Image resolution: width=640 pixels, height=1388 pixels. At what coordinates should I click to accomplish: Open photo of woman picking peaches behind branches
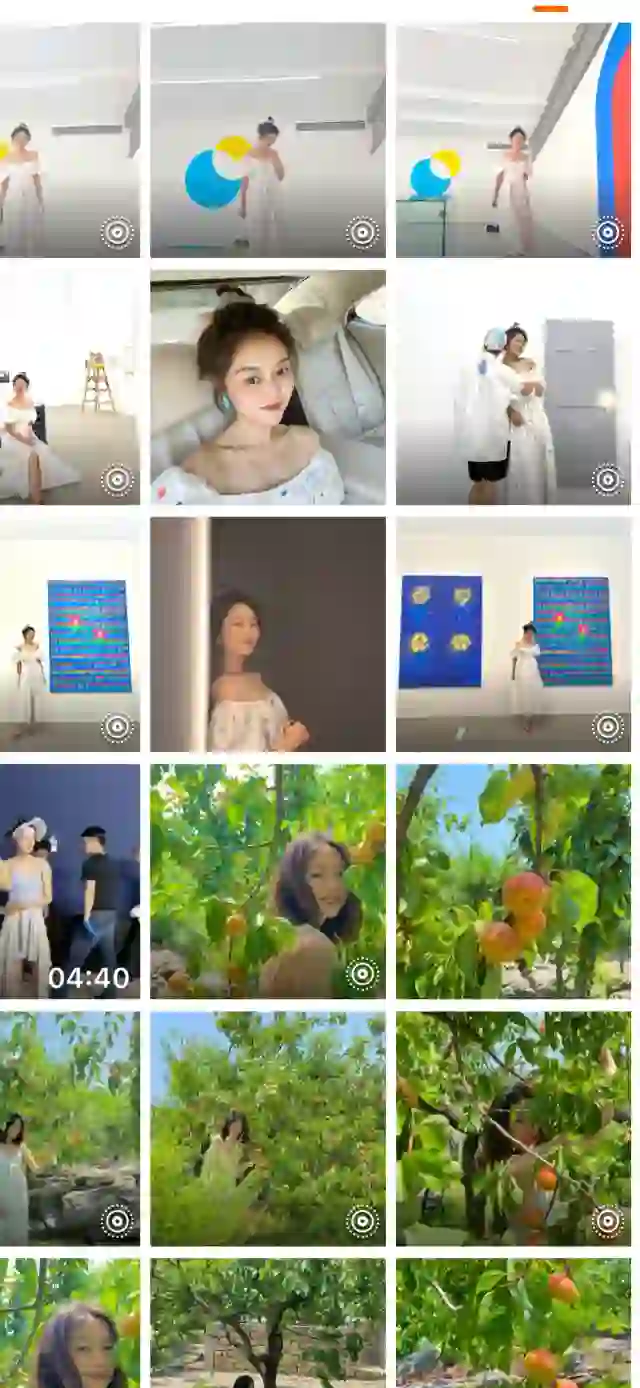pos(513,1128)
